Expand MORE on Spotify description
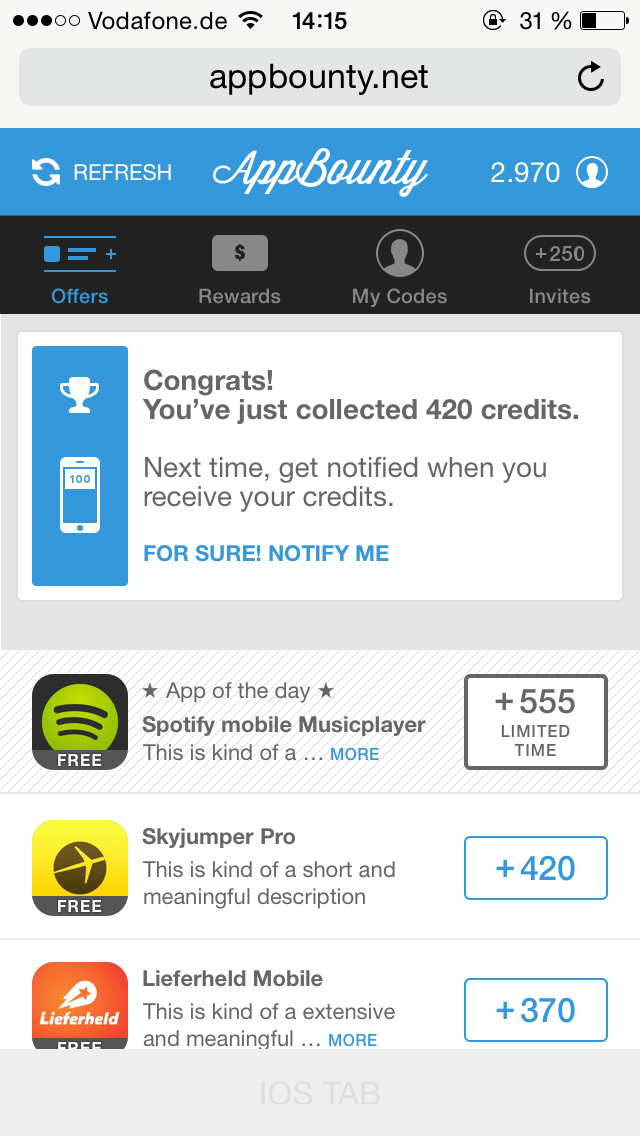The height and width of the screenshot is (1136, 640). [x=354, y=754]
